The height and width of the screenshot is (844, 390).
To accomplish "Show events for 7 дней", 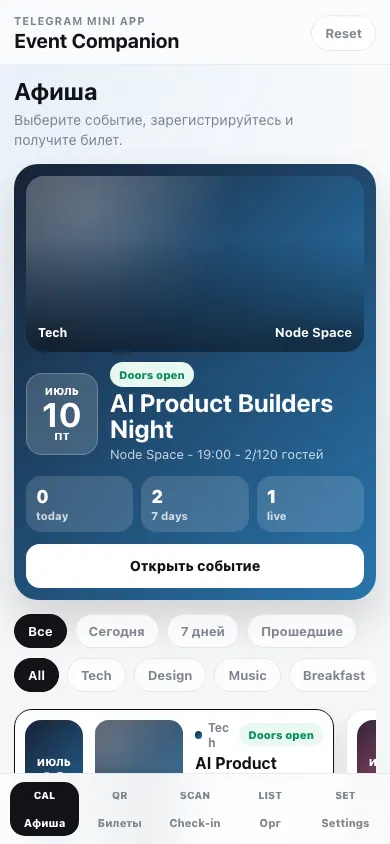I will pos(203,631).
